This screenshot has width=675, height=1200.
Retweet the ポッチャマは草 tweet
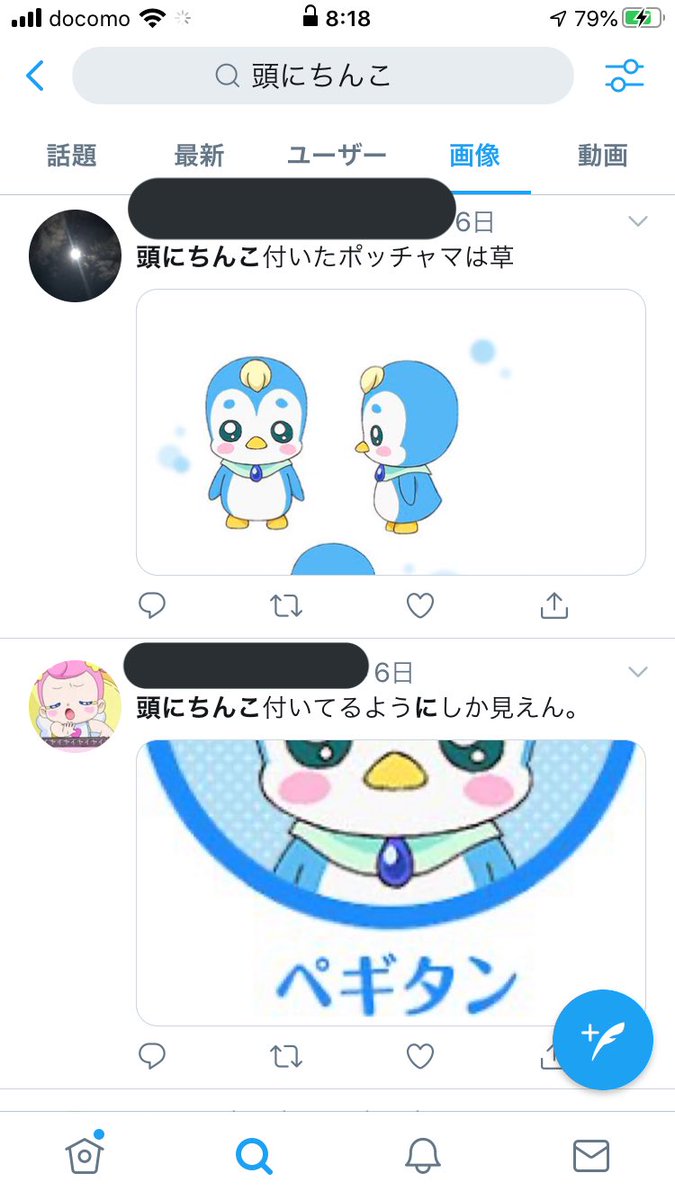(x=286, y=605)
